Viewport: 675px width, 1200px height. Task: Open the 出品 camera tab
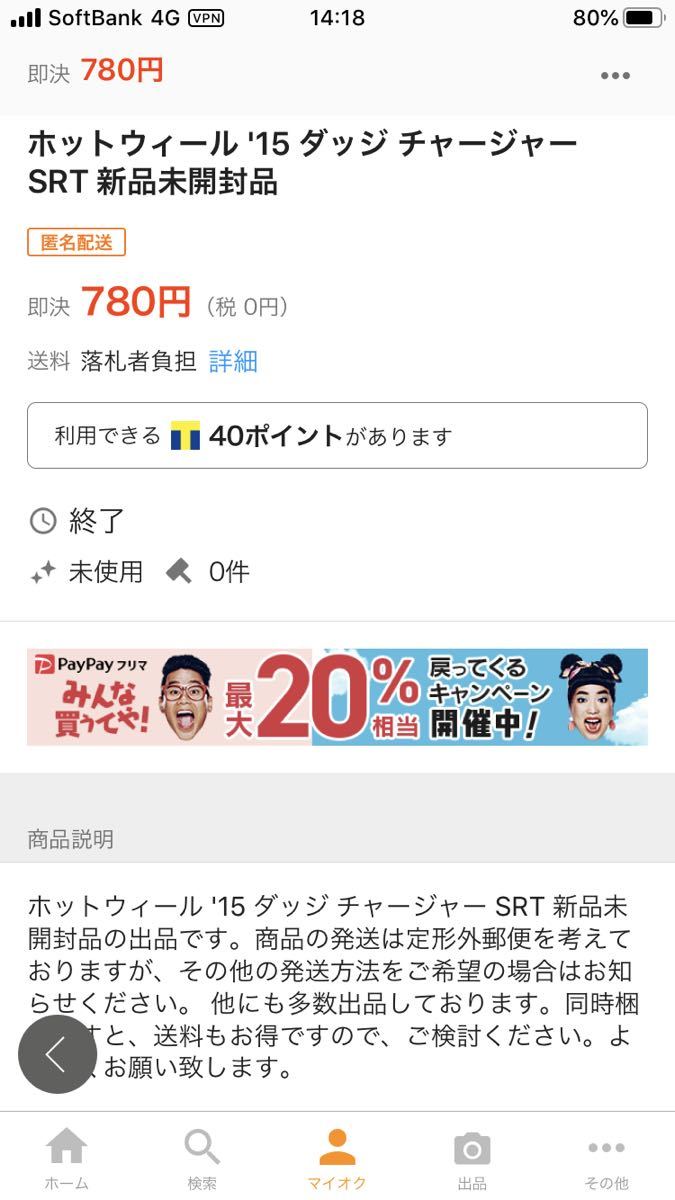472,1158
